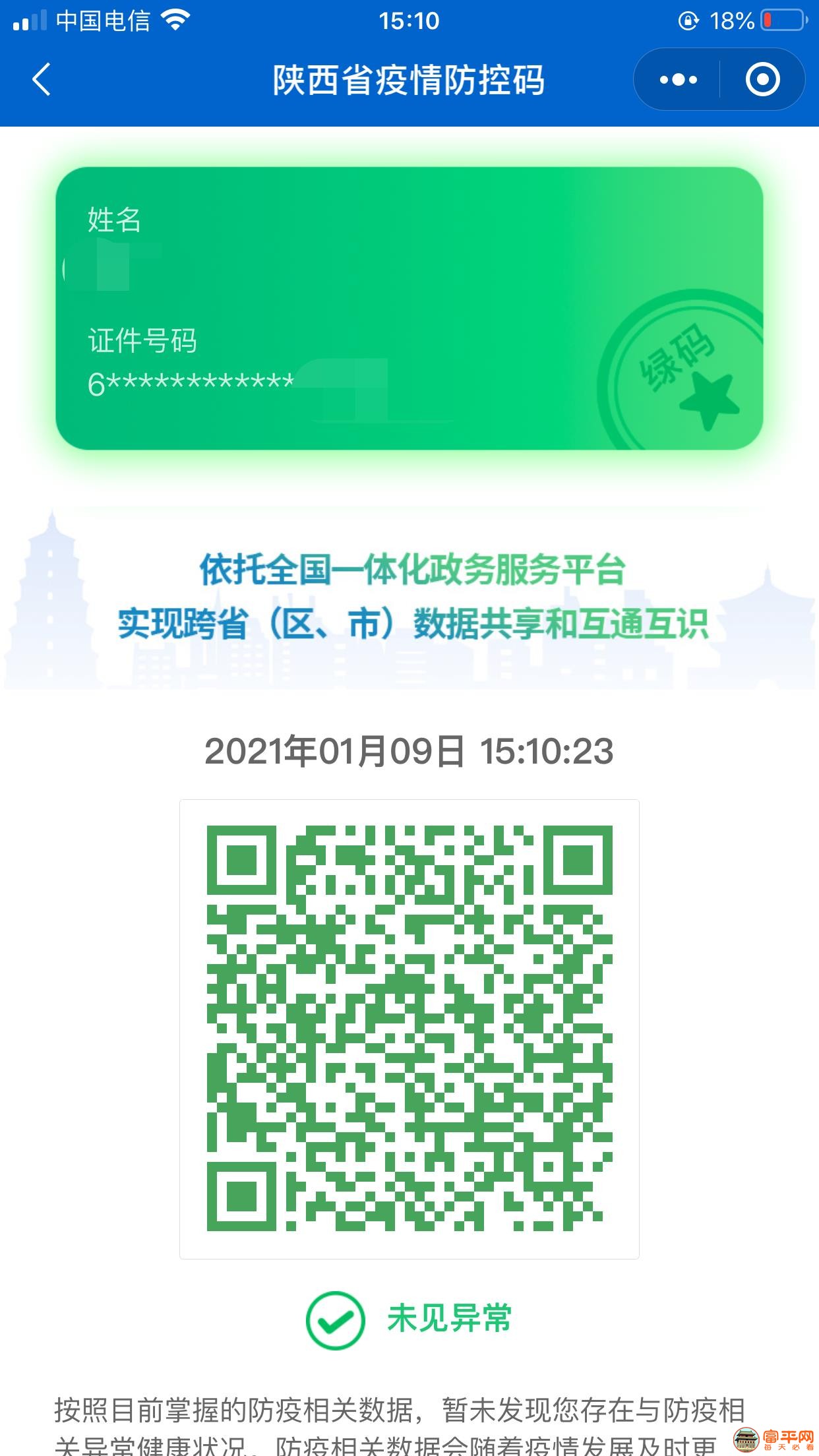Go back using the header arrow
Screen dimensions: 819x1456
[42, 80]
